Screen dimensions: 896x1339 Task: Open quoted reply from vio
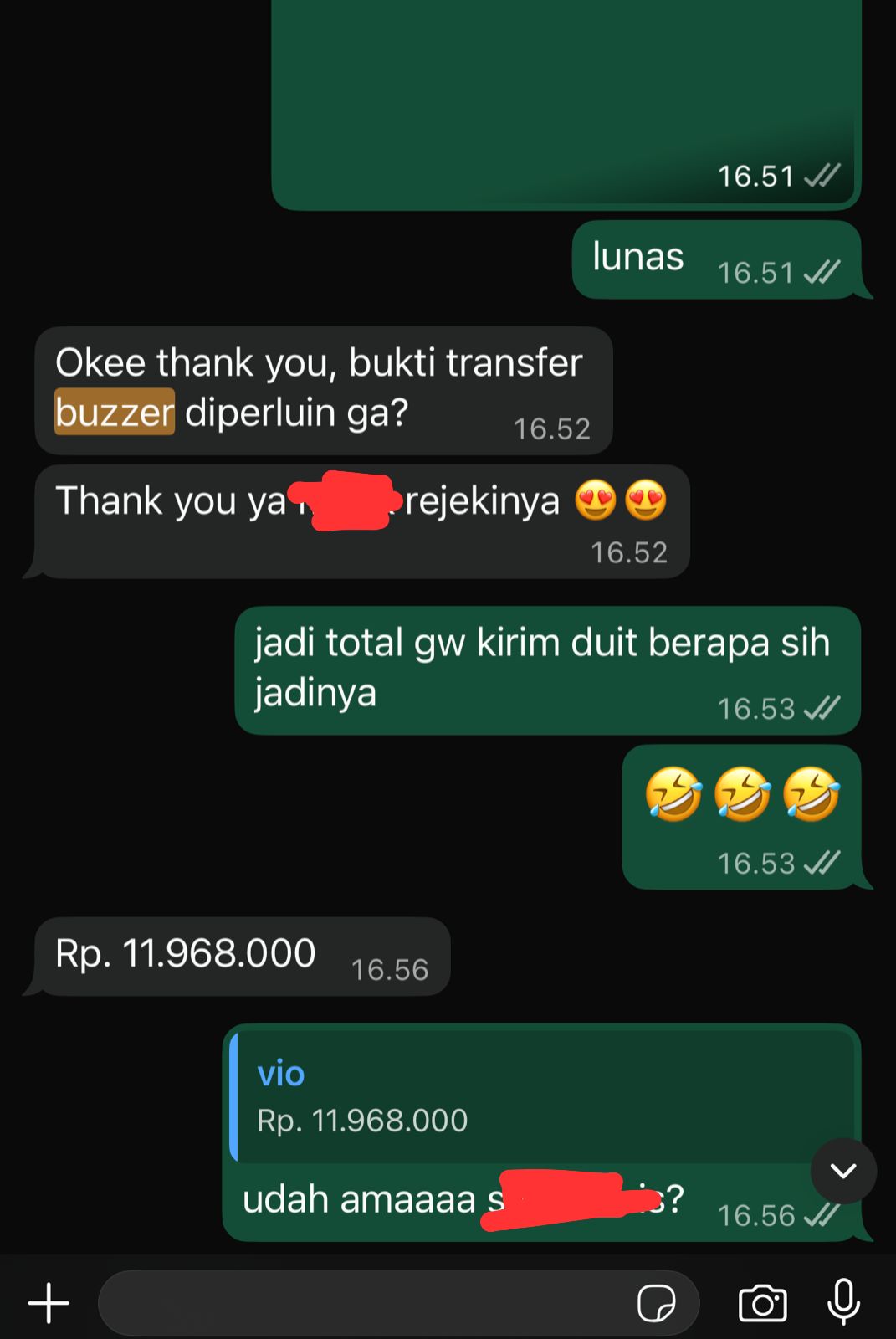pos(519,1097)
